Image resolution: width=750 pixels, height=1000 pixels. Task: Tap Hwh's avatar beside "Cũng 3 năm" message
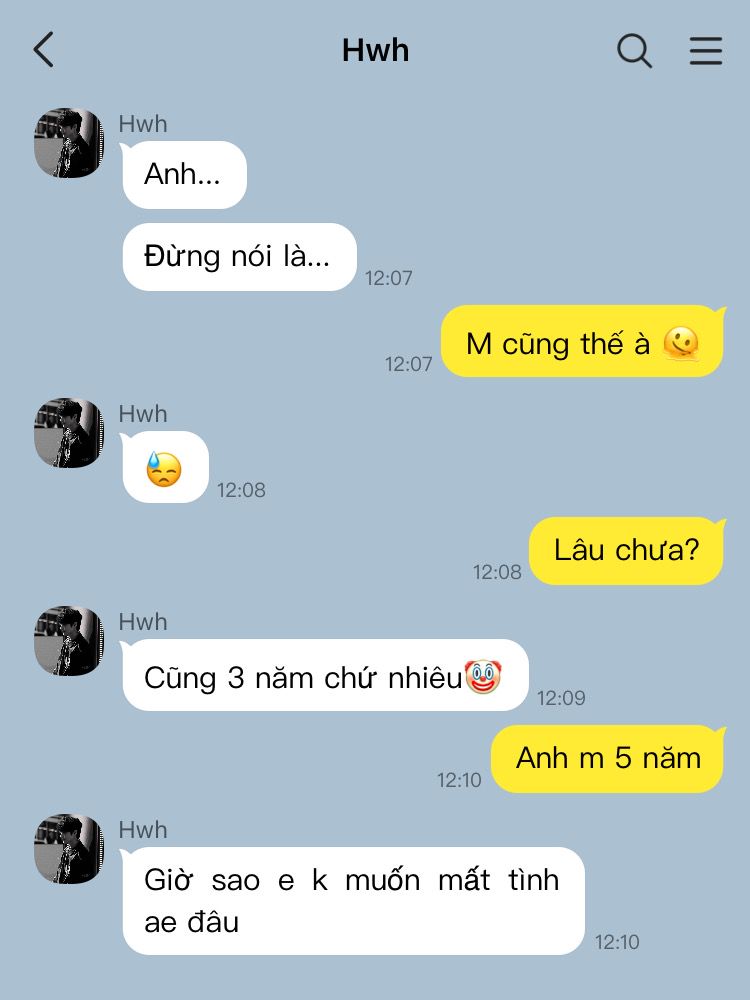point(69,640)
